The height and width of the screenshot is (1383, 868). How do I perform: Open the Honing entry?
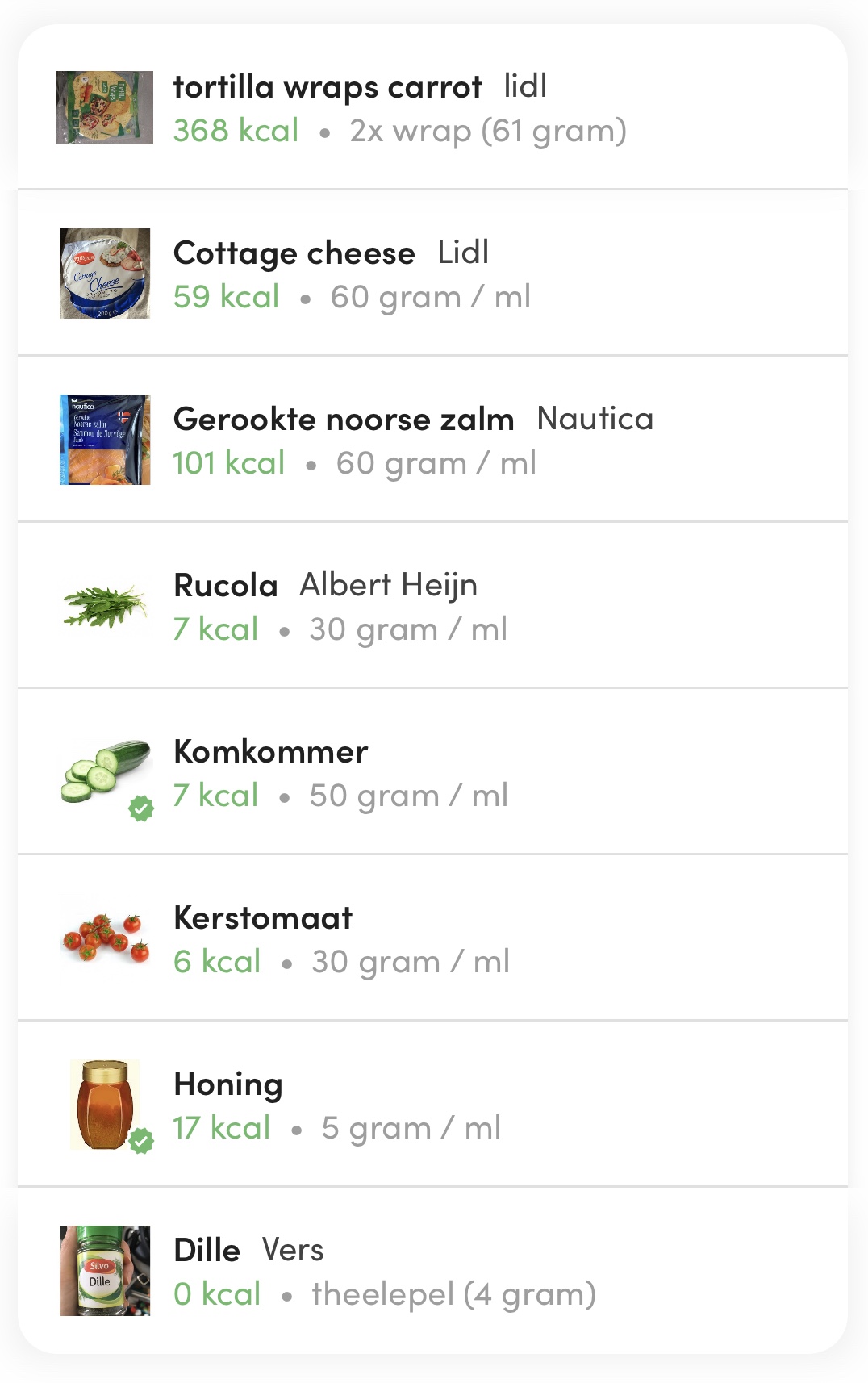[x=432, y=1105]
